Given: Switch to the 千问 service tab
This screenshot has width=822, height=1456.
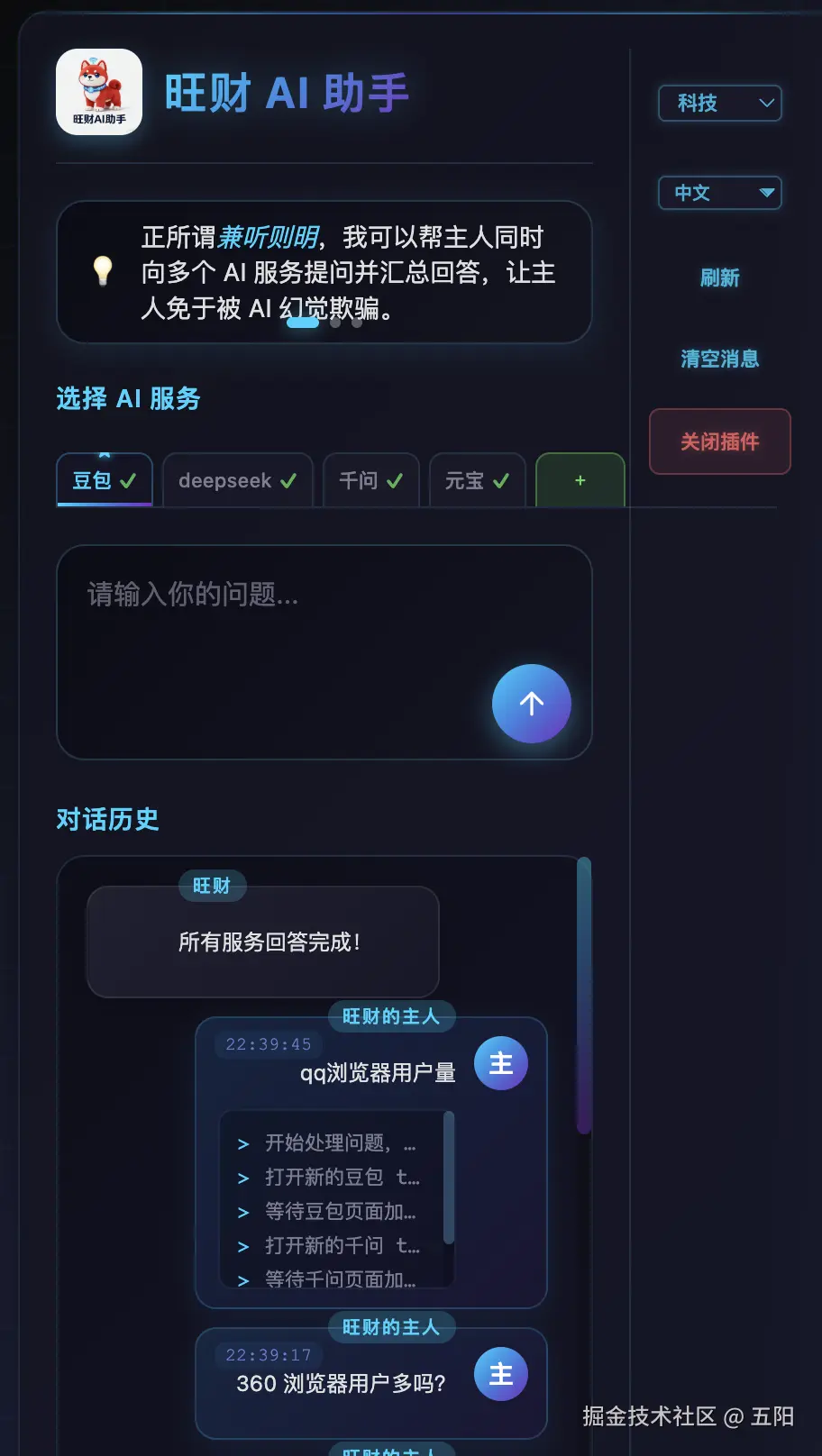Looking at the screenshot, I should 370,480.
